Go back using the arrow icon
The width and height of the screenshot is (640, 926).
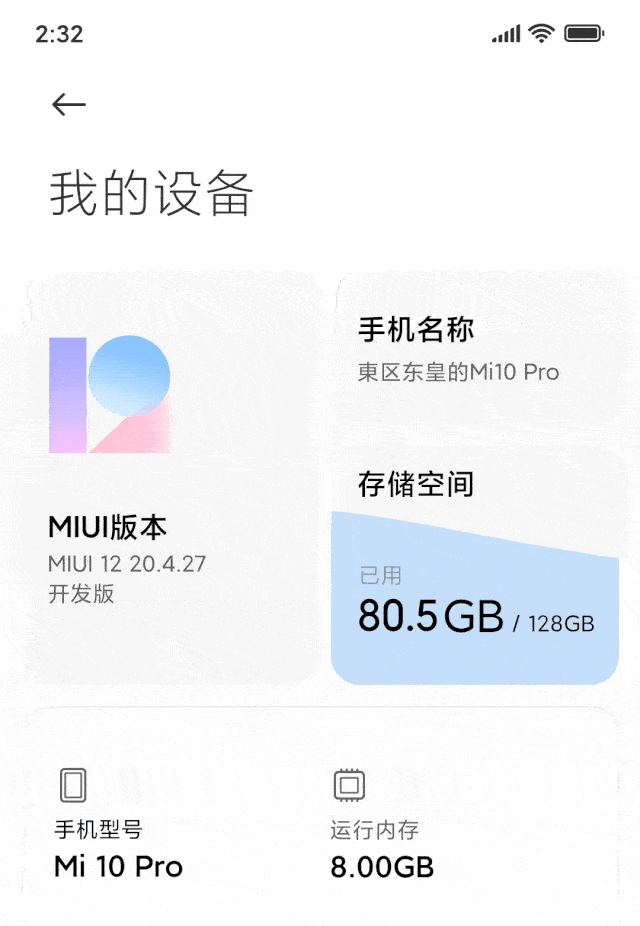coord(68,104)
